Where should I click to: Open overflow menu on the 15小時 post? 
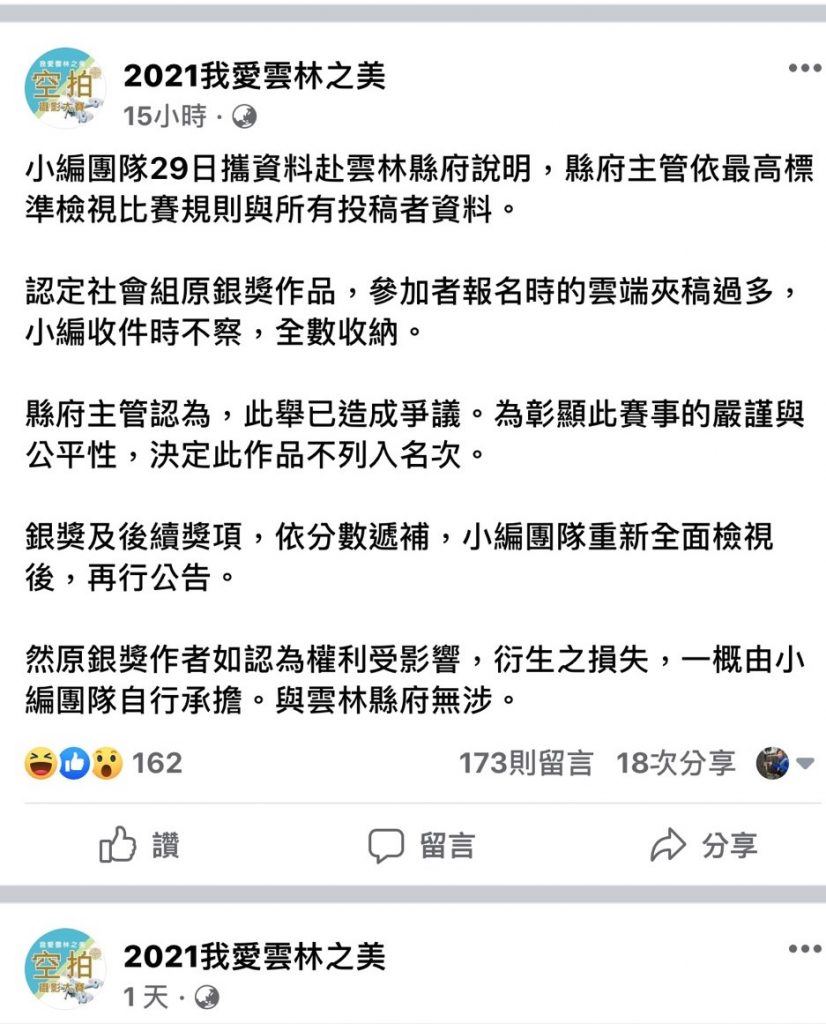pos(804,69)
